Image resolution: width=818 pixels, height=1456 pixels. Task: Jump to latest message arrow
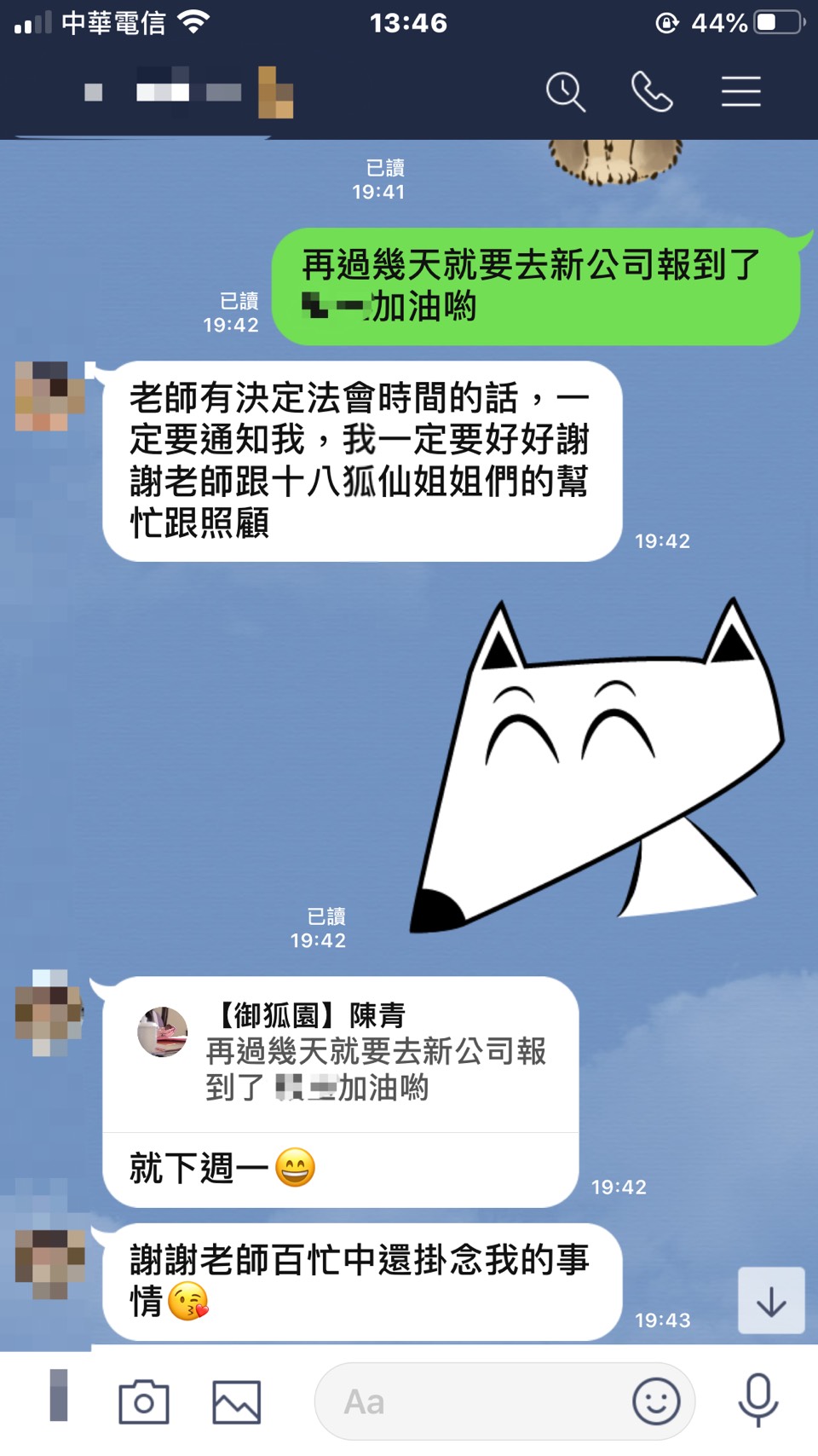(771, 1301)
